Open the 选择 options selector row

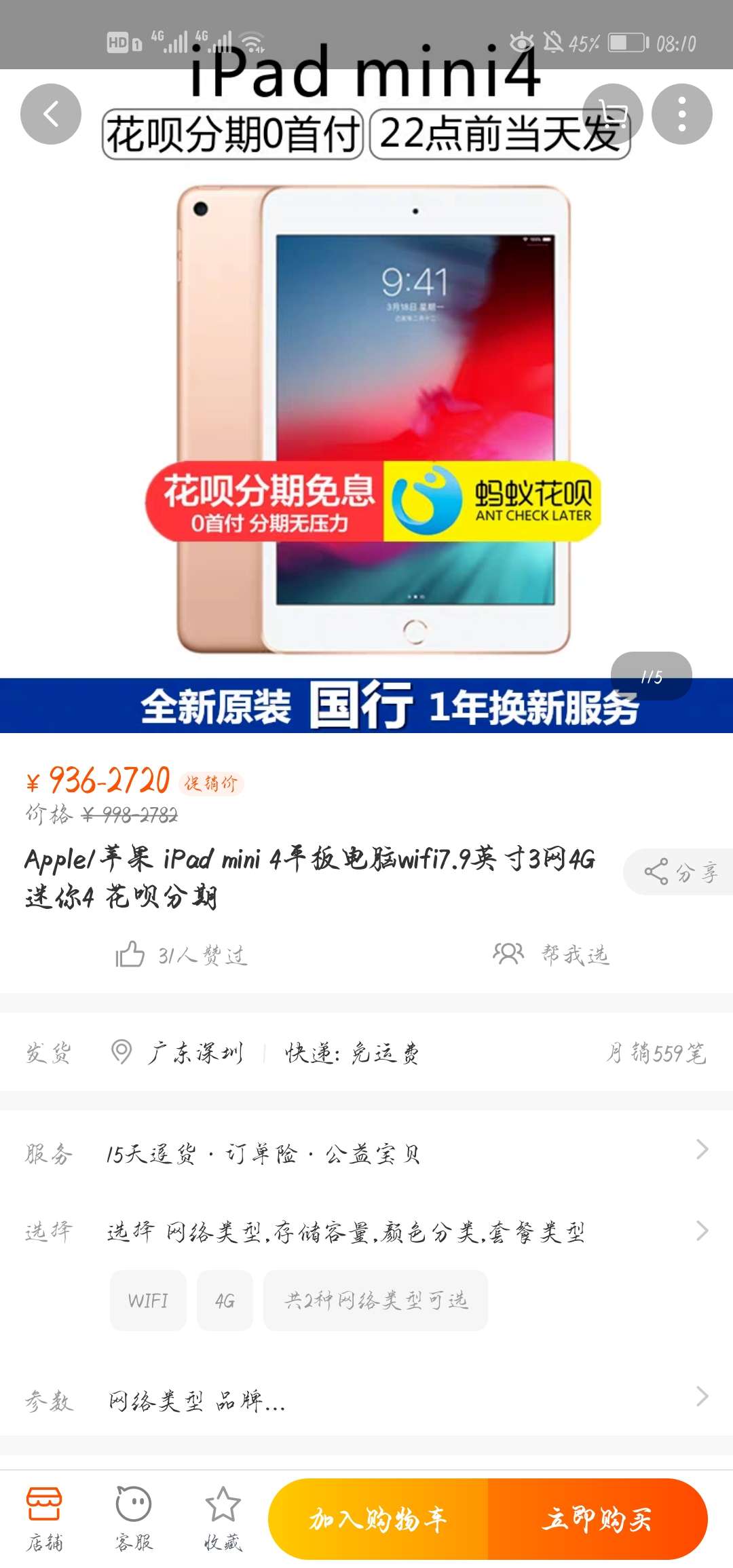click(x=366, y=1231)
